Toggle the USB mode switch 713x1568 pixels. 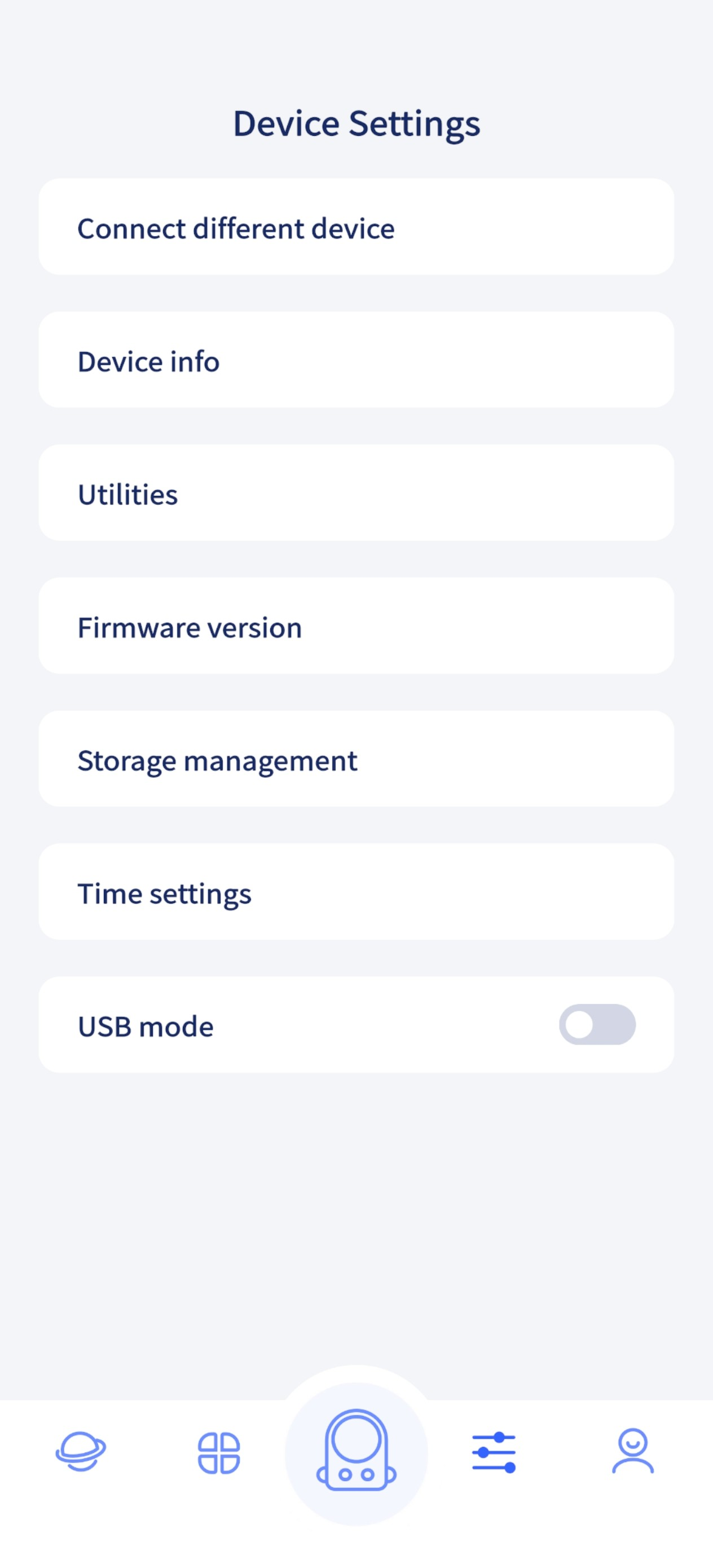597,1024
